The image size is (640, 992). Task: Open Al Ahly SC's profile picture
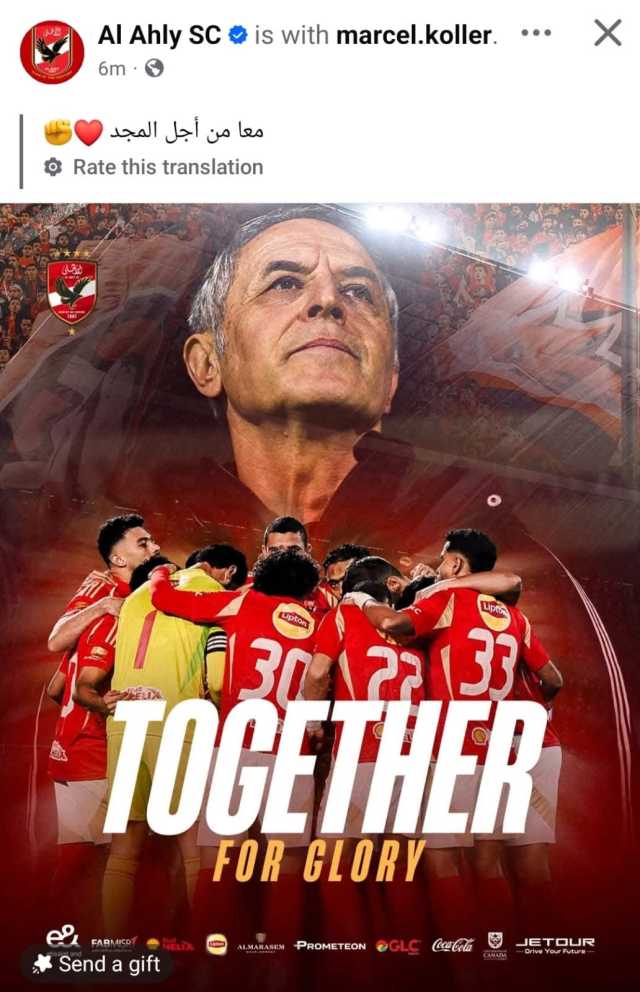52,51
